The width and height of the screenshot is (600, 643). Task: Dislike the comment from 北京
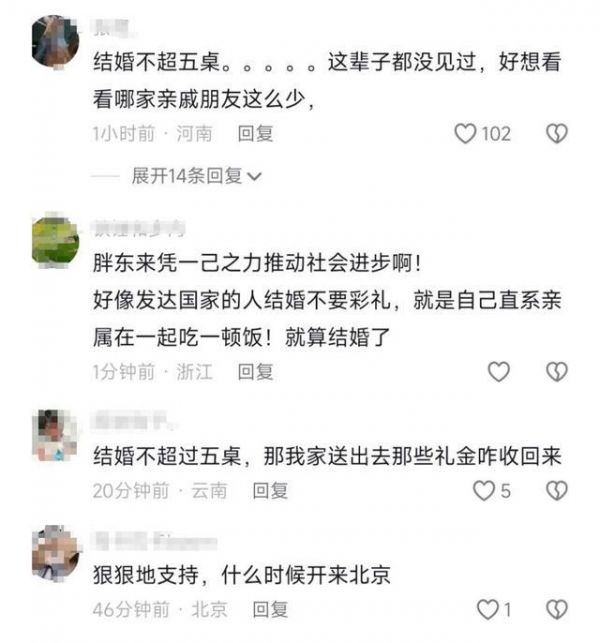coord(556,608)
